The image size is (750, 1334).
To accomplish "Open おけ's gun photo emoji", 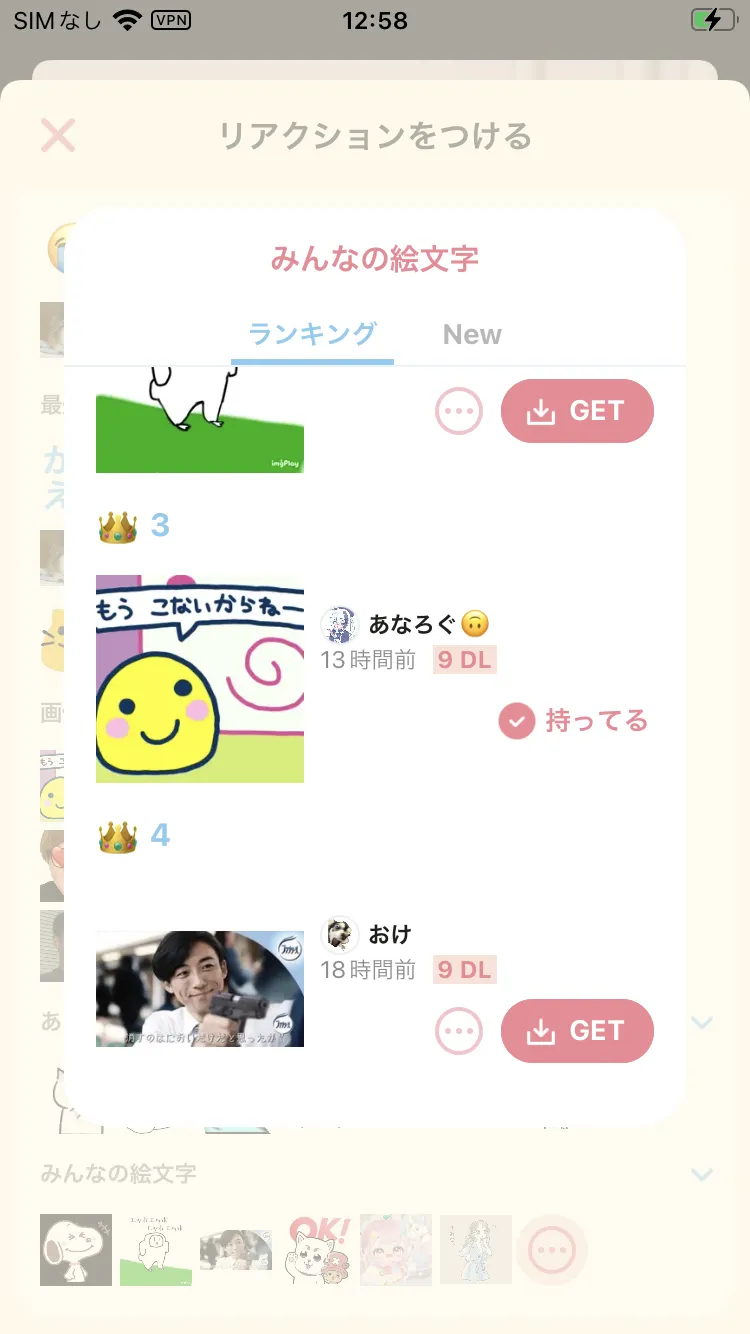I will 200,989.
